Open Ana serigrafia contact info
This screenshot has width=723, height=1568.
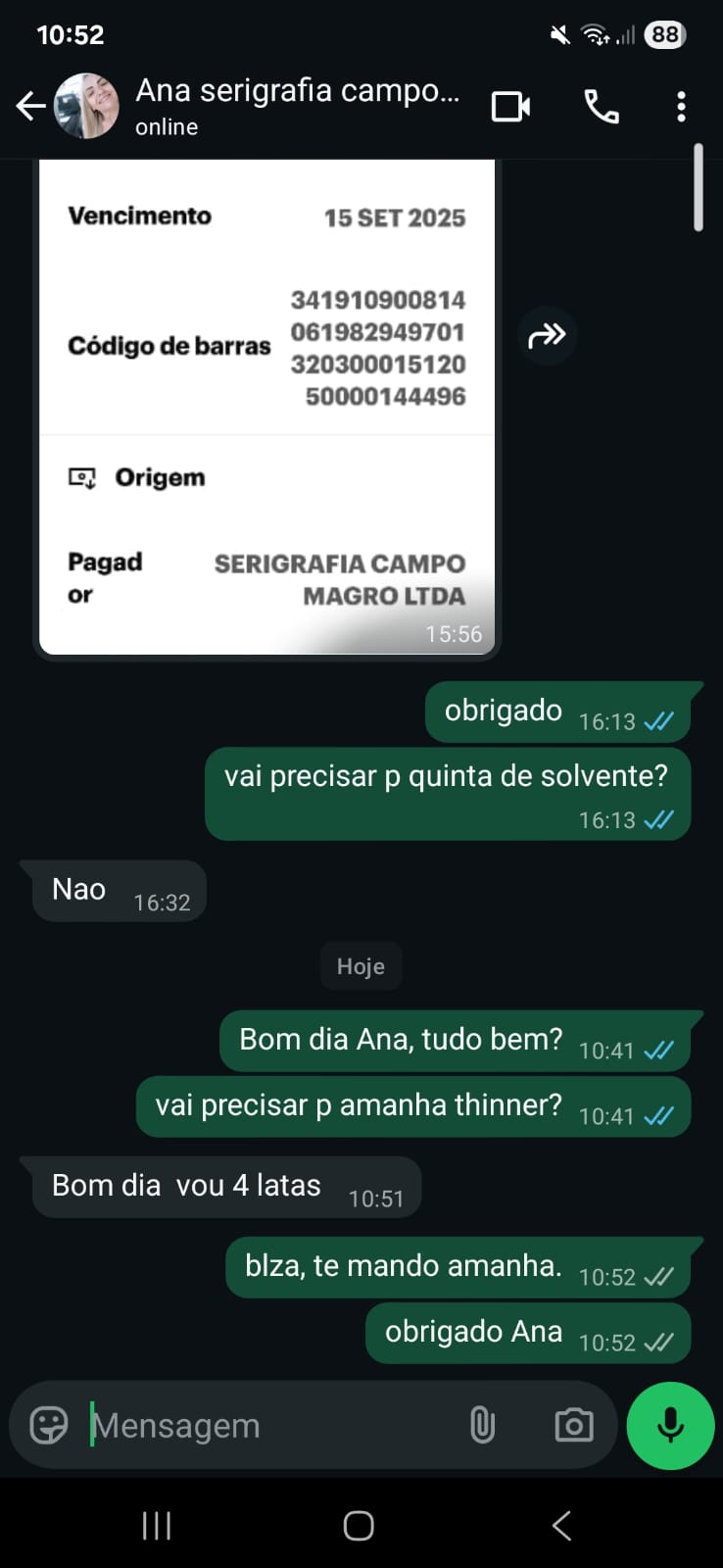(296, 106)
